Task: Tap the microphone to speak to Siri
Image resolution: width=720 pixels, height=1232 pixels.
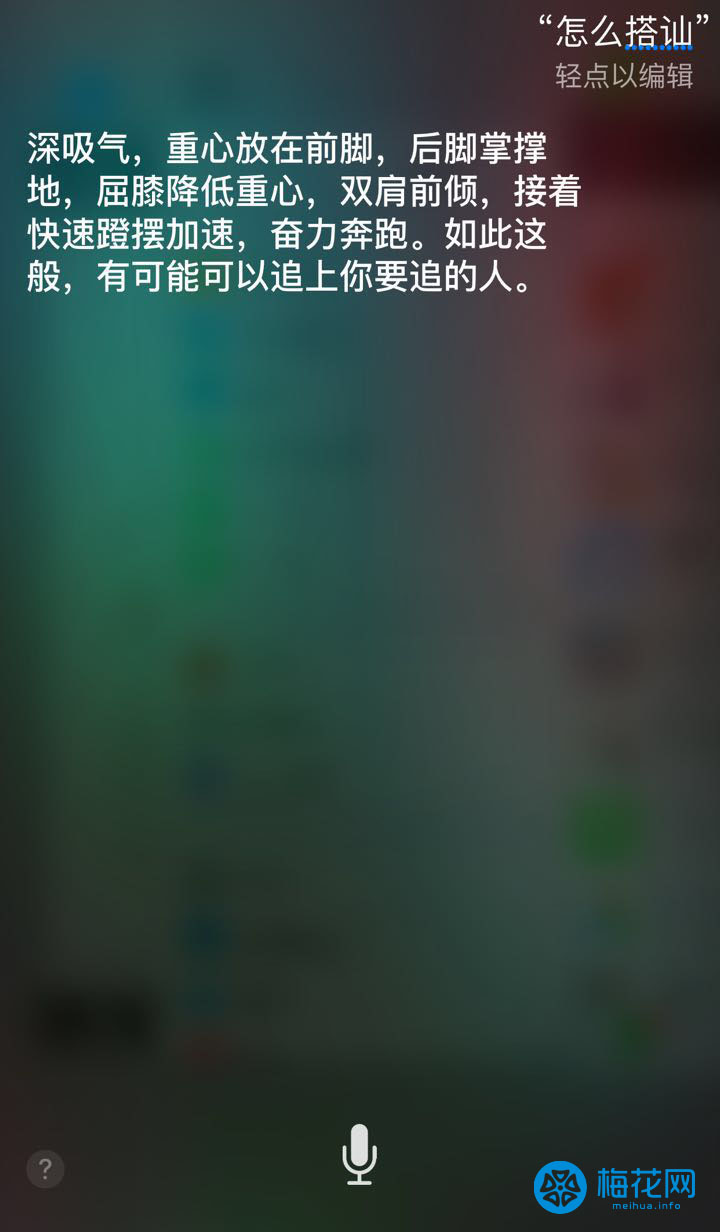Action: 359,1154
